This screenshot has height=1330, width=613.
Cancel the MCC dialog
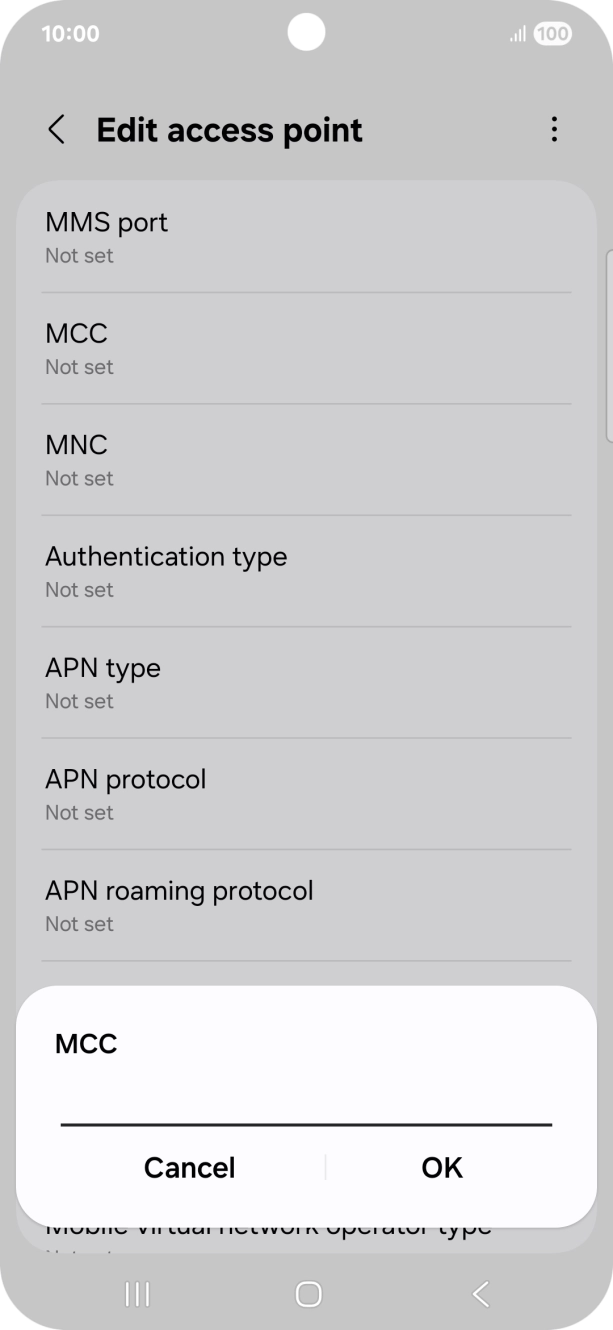[x=189, y=1167]
